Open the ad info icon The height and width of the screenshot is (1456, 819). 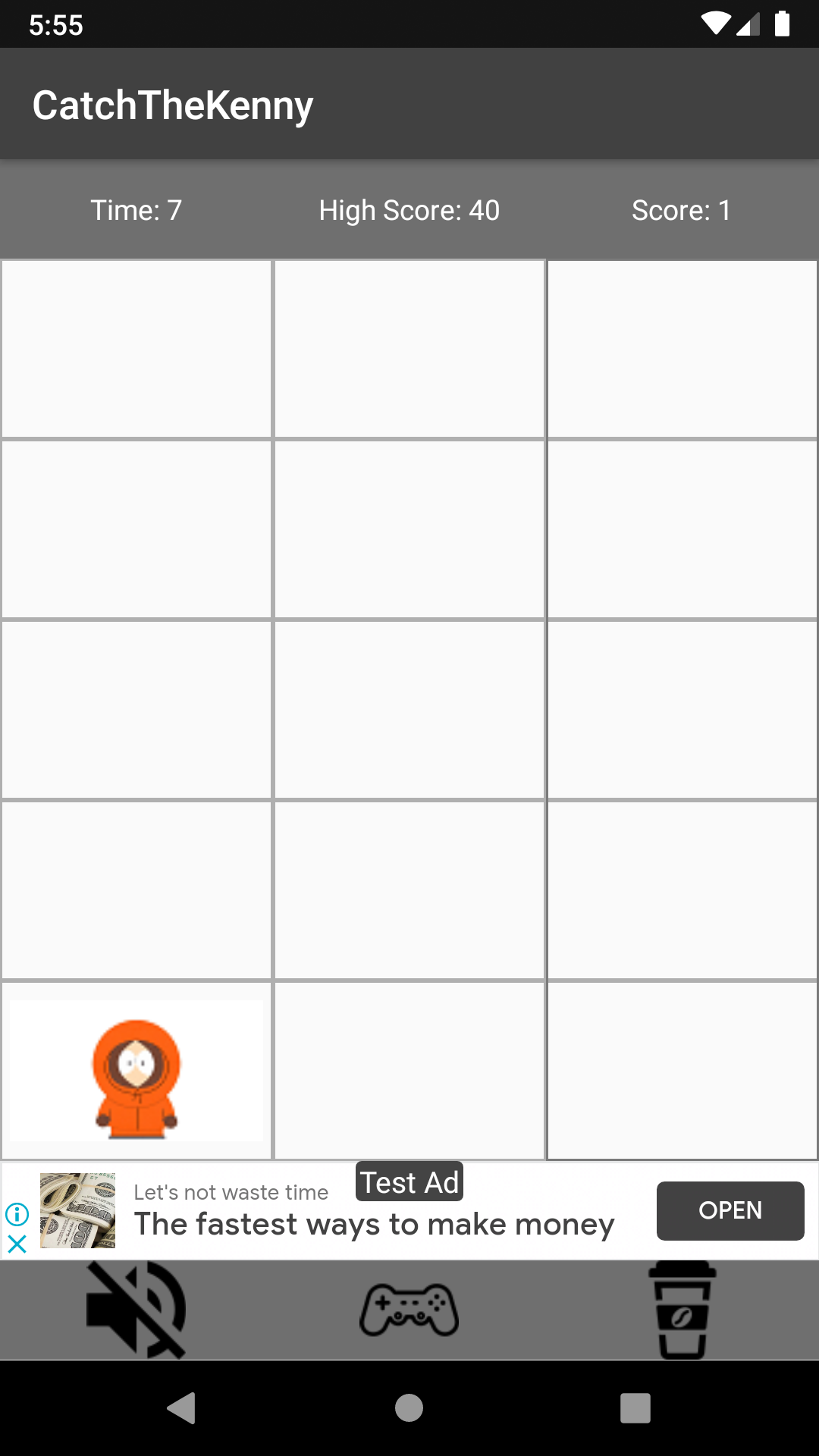(x=17, y=1214)
